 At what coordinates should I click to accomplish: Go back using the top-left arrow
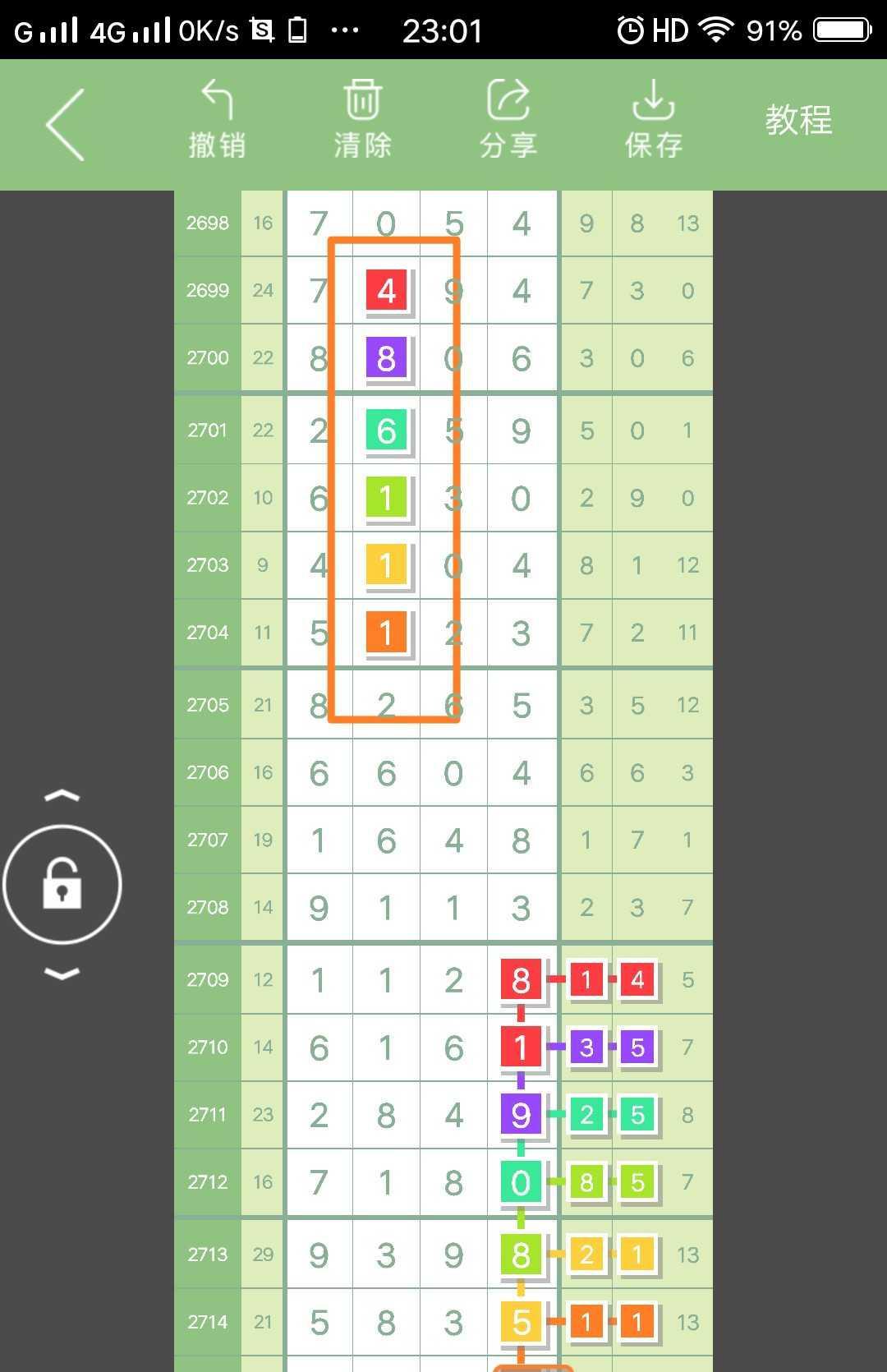[65, 125]
